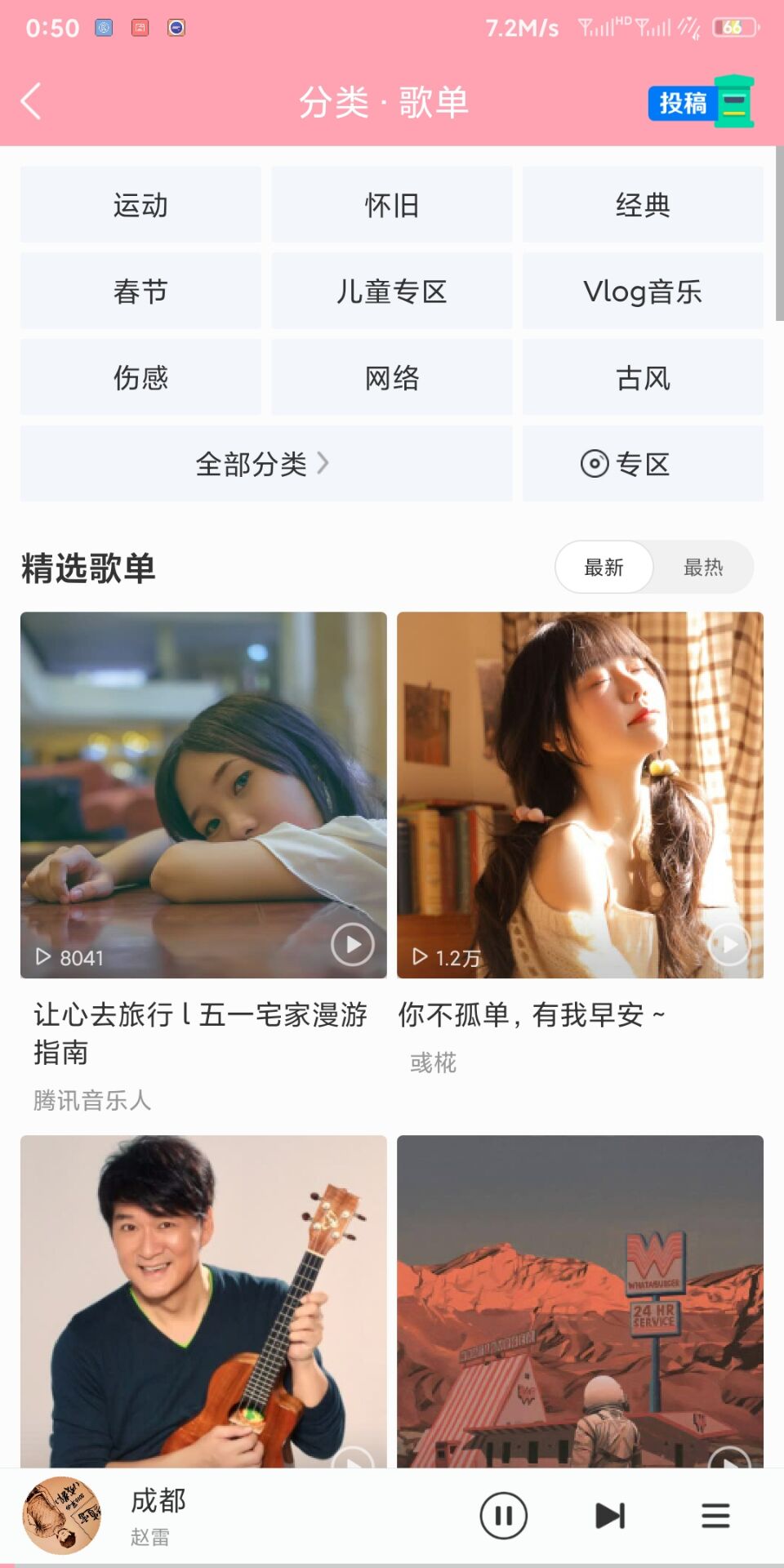Open the 专区 section

pos(643,464)
